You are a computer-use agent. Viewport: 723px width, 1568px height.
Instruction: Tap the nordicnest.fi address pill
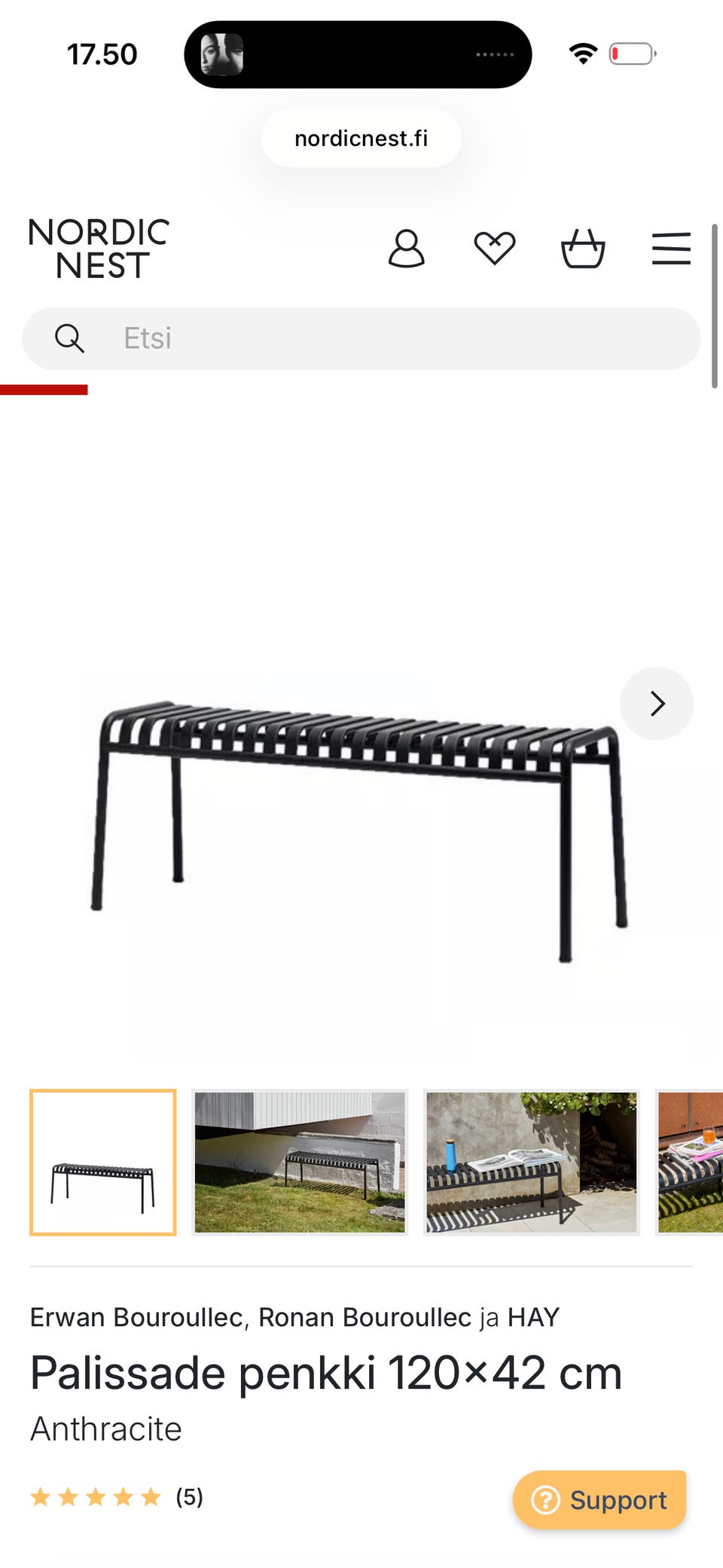(361, 138)
